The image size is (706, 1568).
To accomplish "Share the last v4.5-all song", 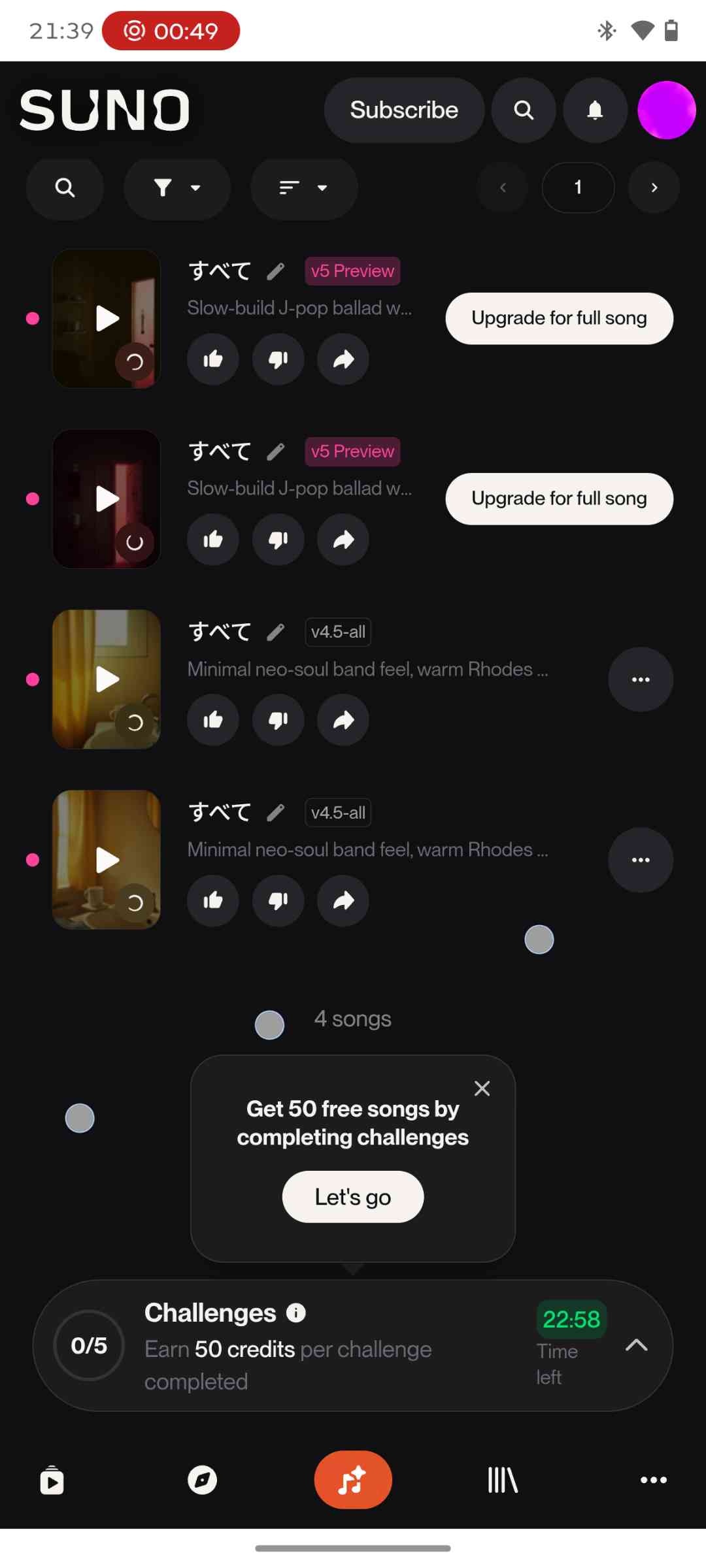I will click(343, 901).
